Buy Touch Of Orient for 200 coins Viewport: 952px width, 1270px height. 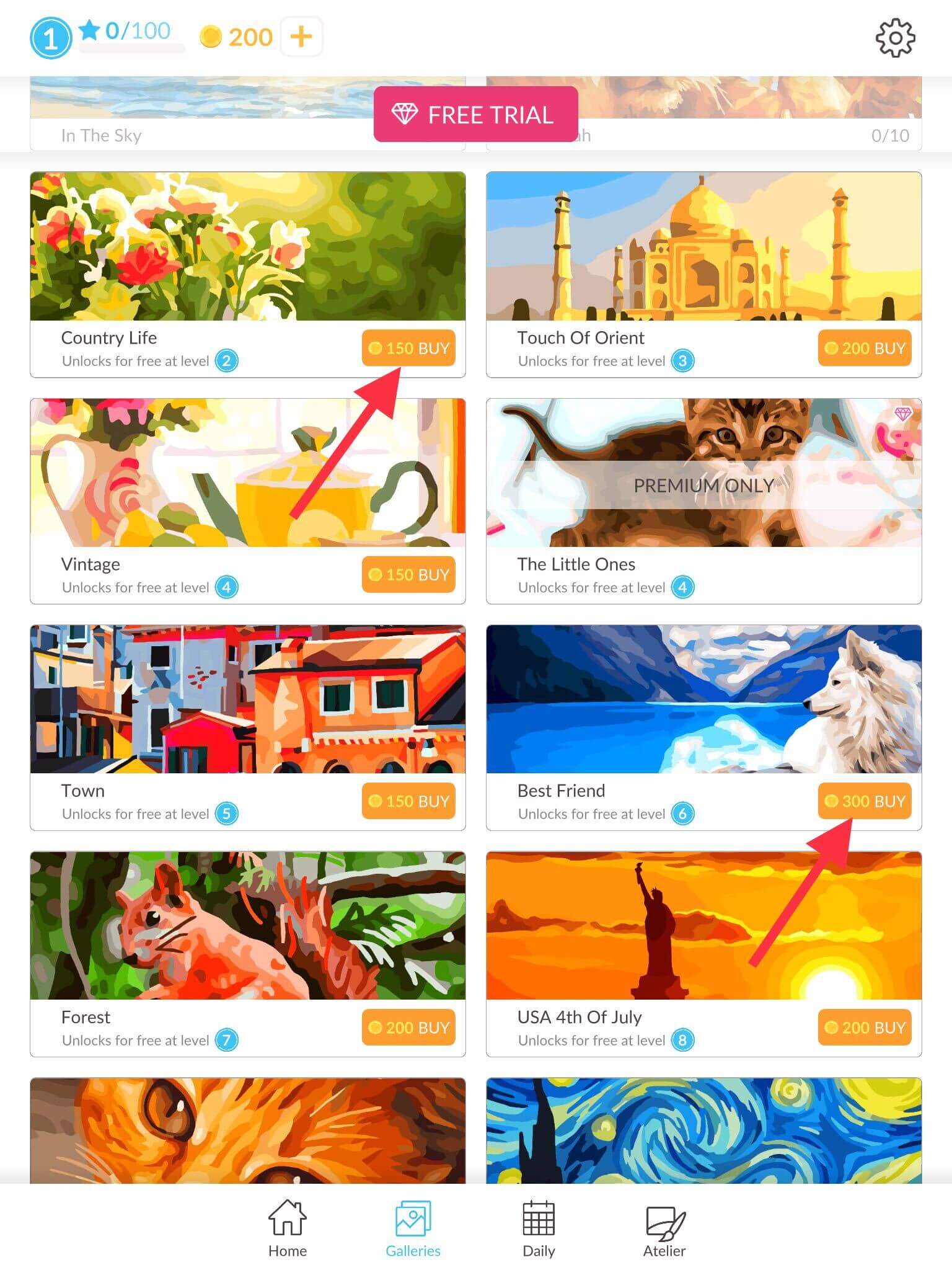click(865, 348)
